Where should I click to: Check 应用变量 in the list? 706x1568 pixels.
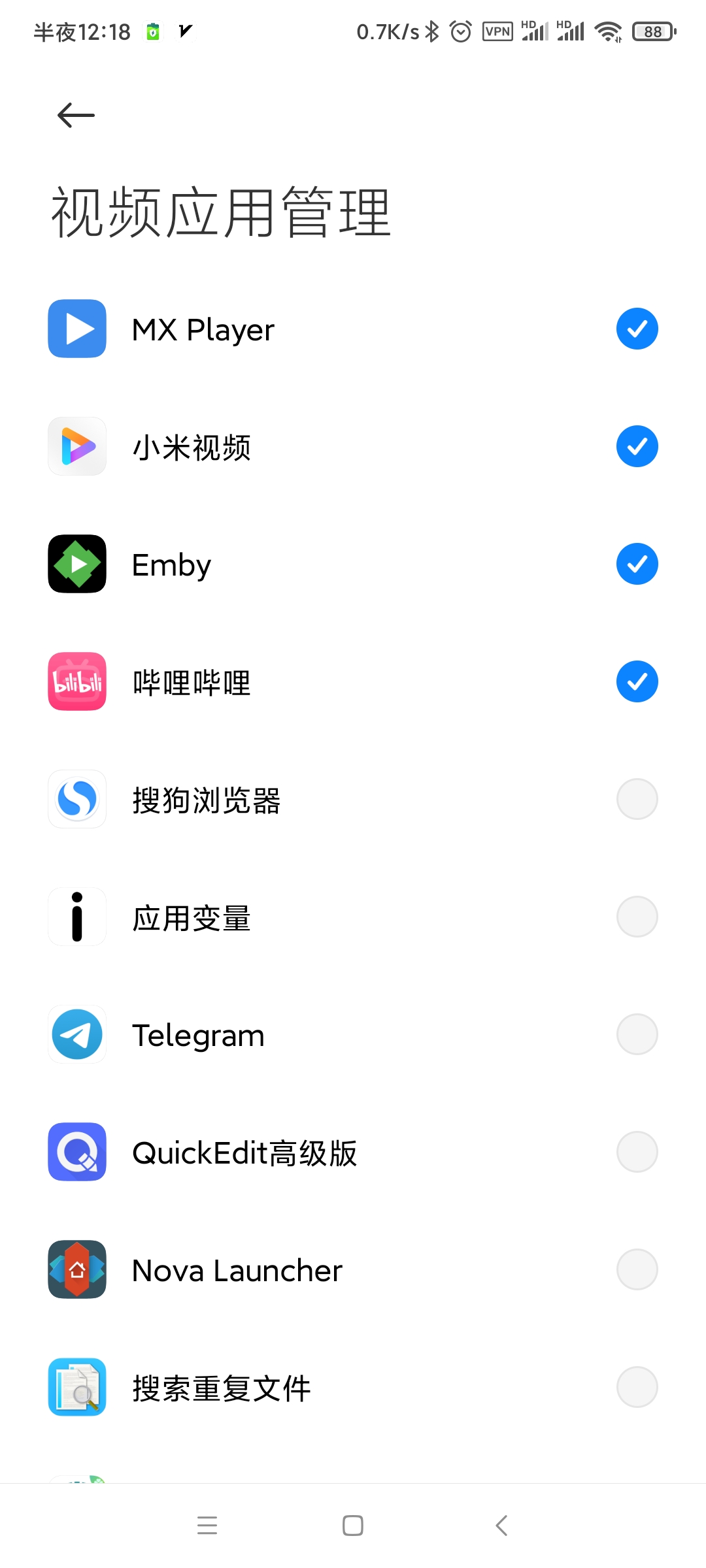(637, 917)
